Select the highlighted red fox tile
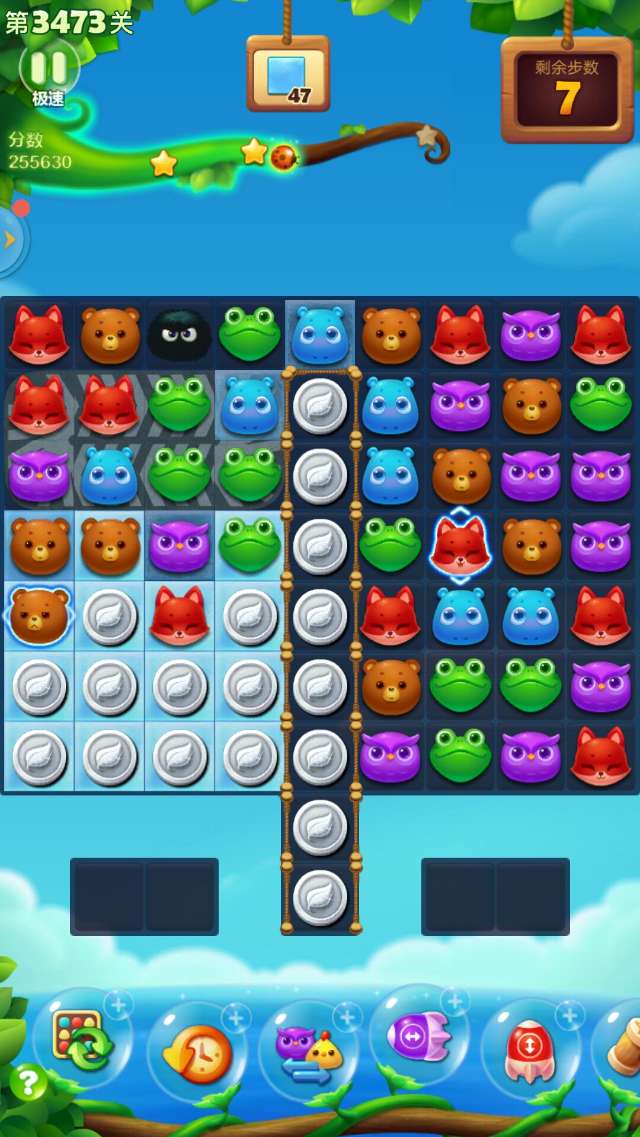The height and width of the screenshot is (1137, 640). click(x=460, y=546)
